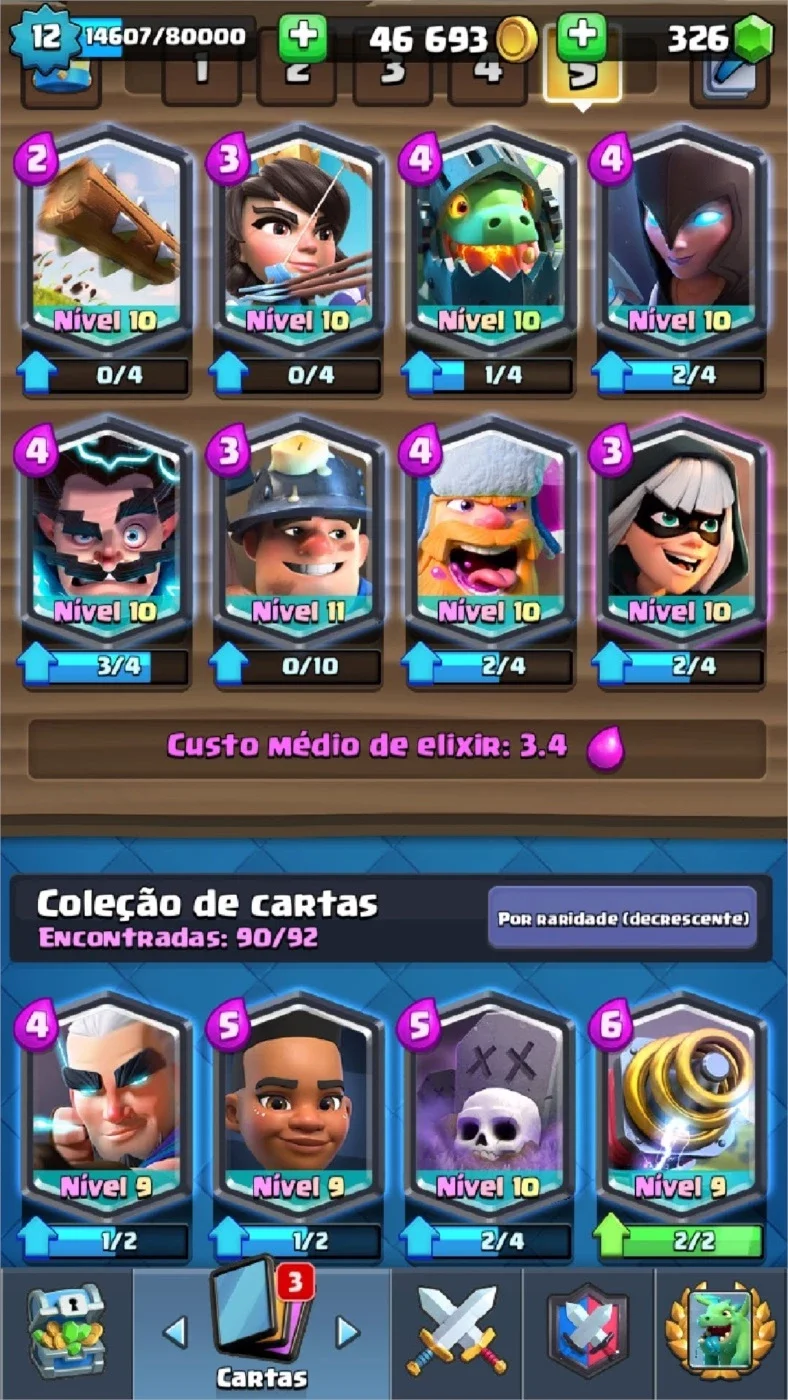Add gold with the plus button
Image resolution: width=788 pixels, height=1400 pixels.
tap(302, 39)
